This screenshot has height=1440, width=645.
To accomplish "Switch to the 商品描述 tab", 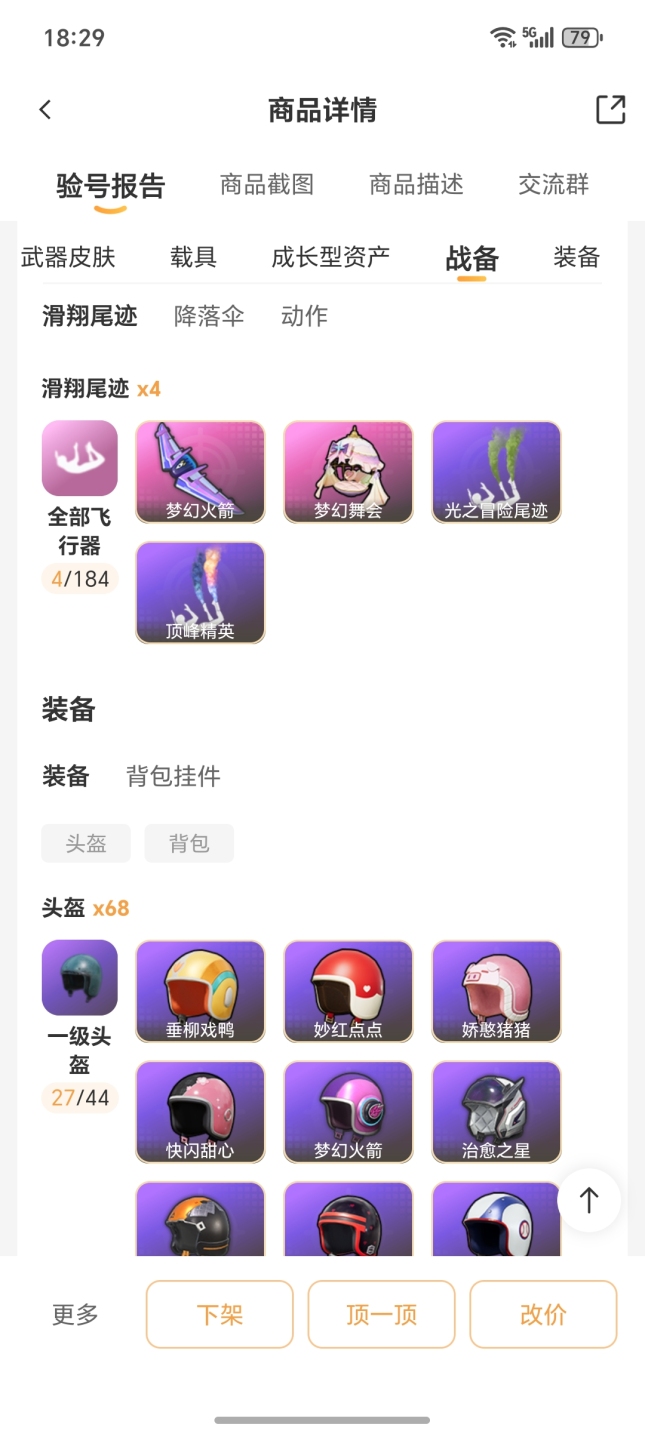I will [416, 185].
